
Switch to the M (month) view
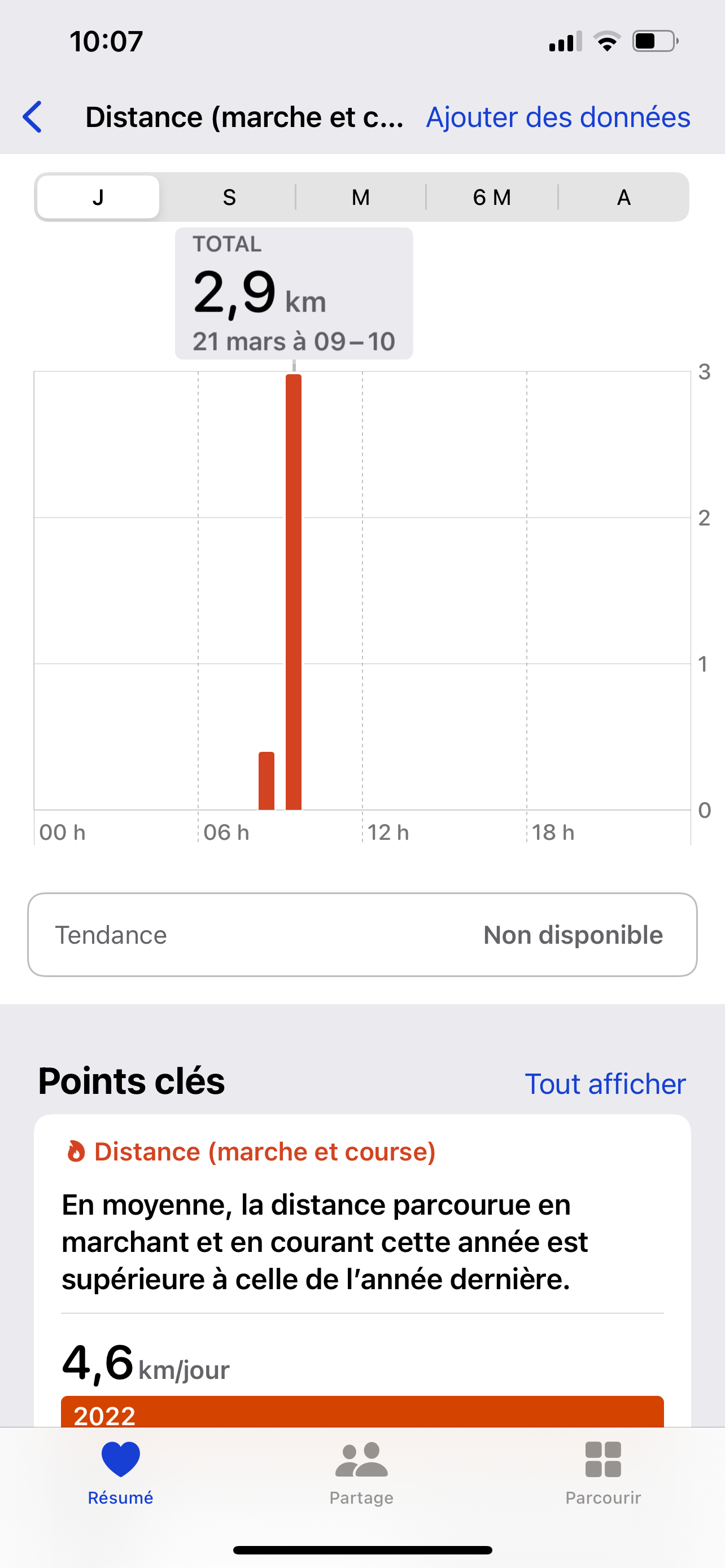[x=360, y=197]
